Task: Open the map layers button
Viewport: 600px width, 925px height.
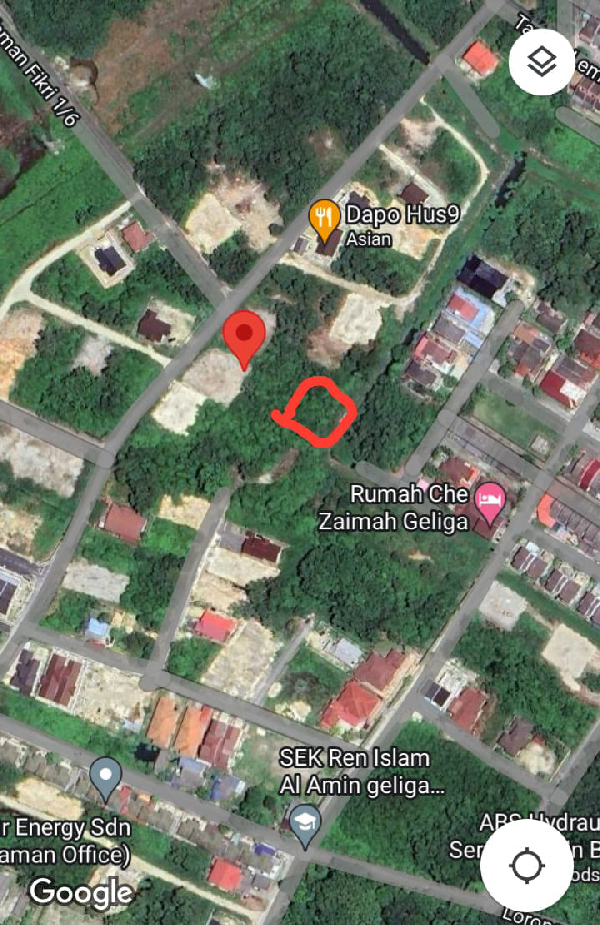Action: 541,63
